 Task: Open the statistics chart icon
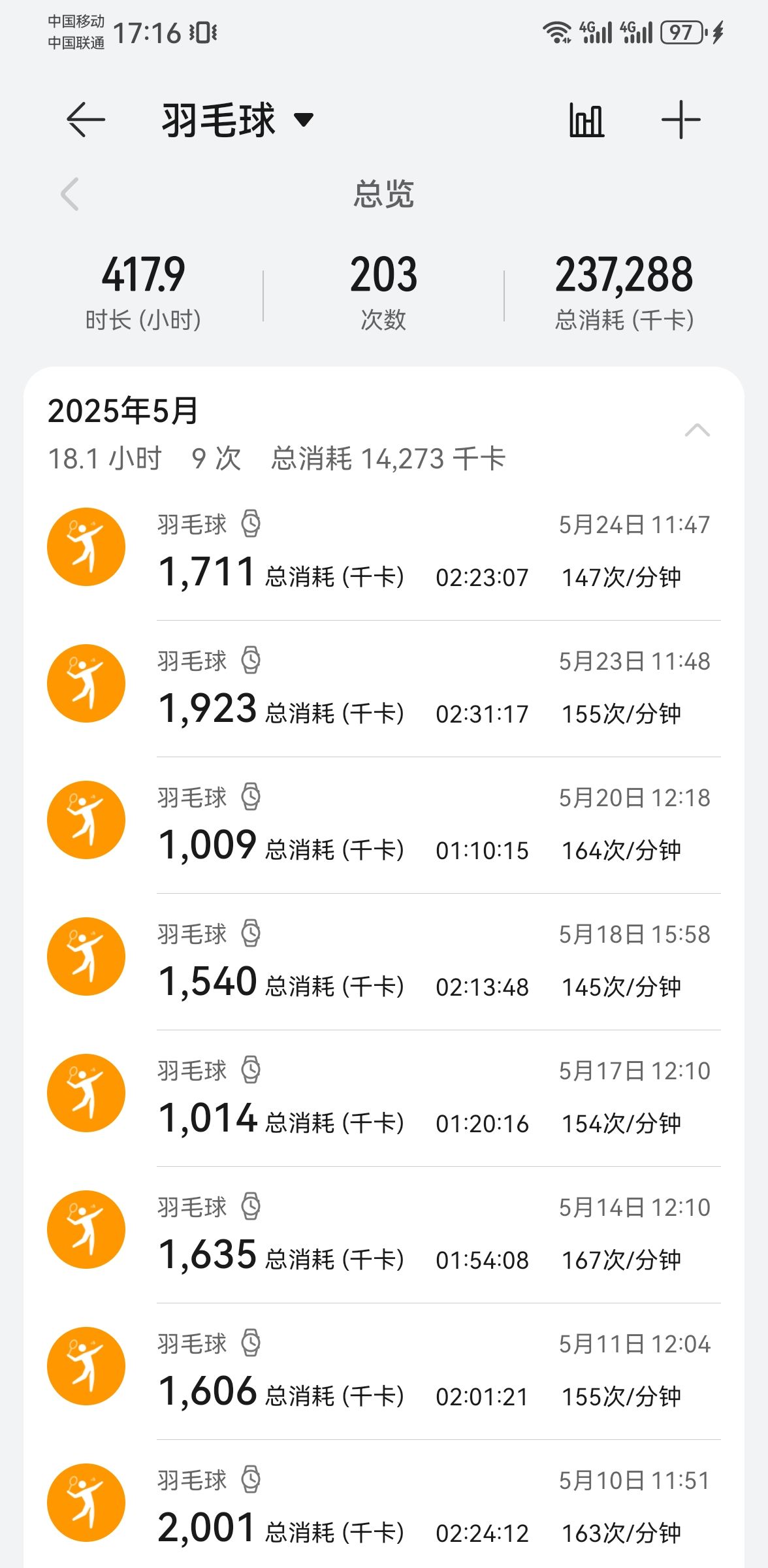(586, 120)
